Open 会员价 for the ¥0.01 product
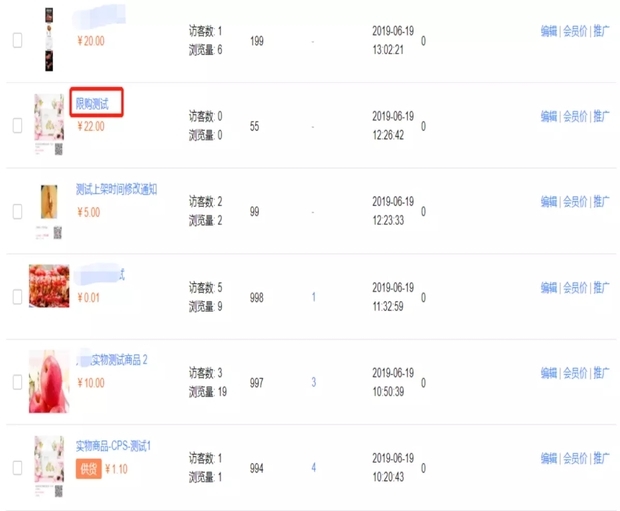The image size is (620, 511). pos(574,288)
